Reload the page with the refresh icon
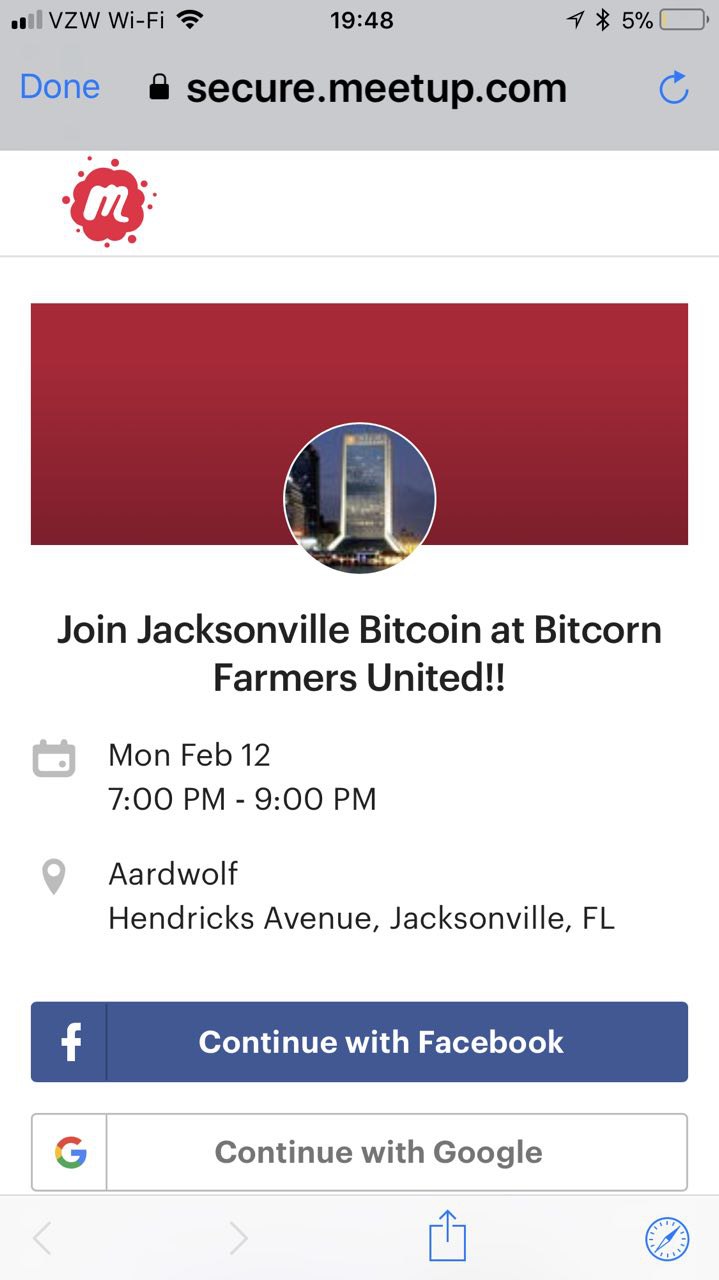Viewport: 719px width, 1280px height. point(674,88)
